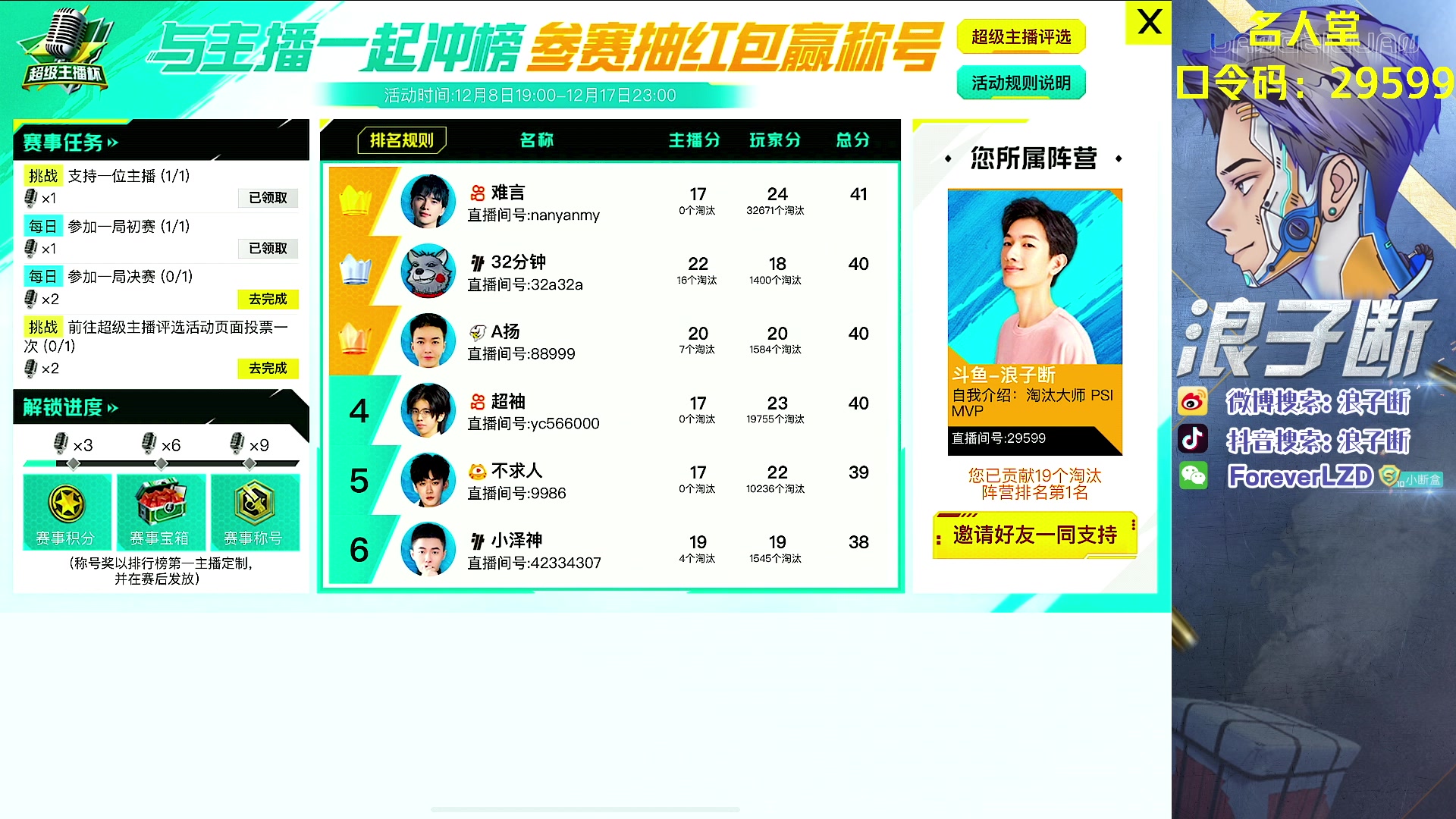Close the event popup with the X button
1456x819 pixels.
coord(1149,23)
